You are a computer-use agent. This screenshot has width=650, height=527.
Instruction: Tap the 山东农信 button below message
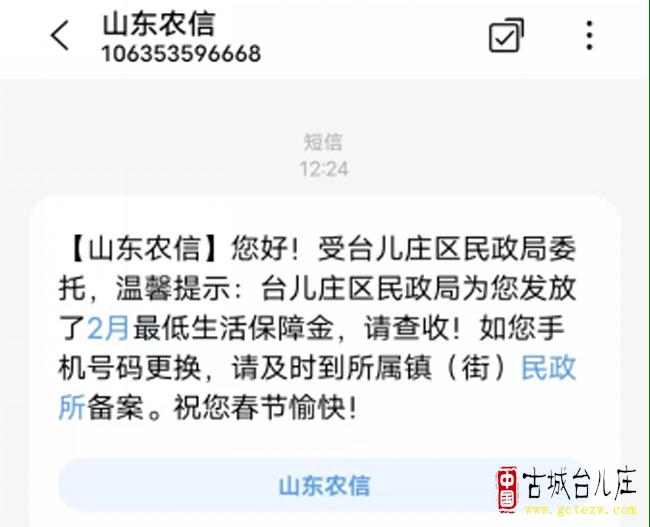pos(323,486)
